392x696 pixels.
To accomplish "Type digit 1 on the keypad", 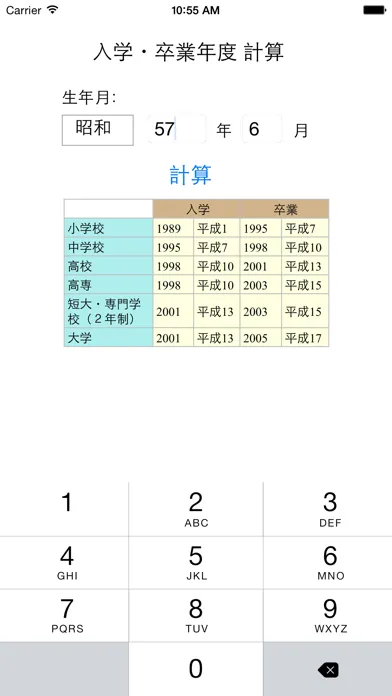I will coord(64,509).
